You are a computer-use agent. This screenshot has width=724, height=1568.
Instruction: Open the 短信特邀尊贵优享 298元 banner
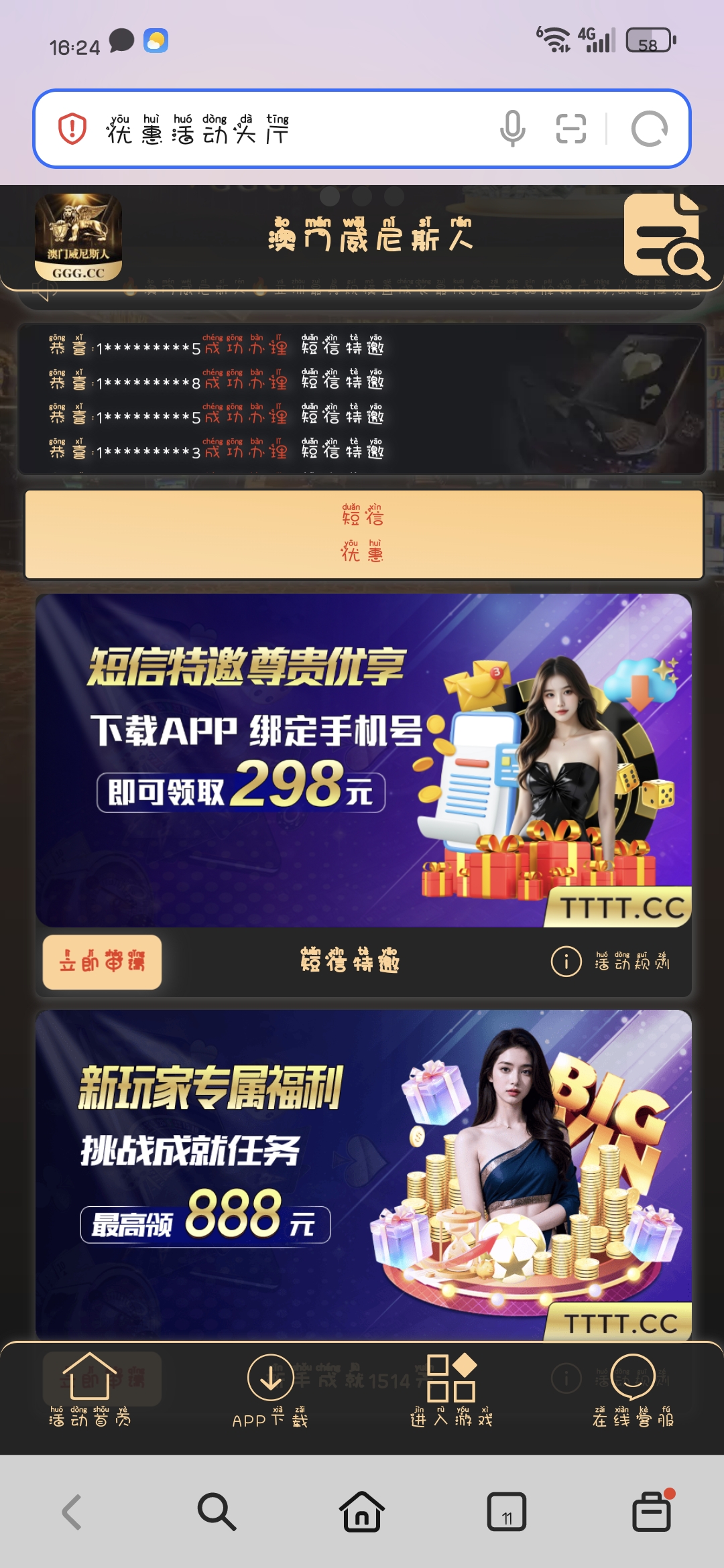pos(363,761)
